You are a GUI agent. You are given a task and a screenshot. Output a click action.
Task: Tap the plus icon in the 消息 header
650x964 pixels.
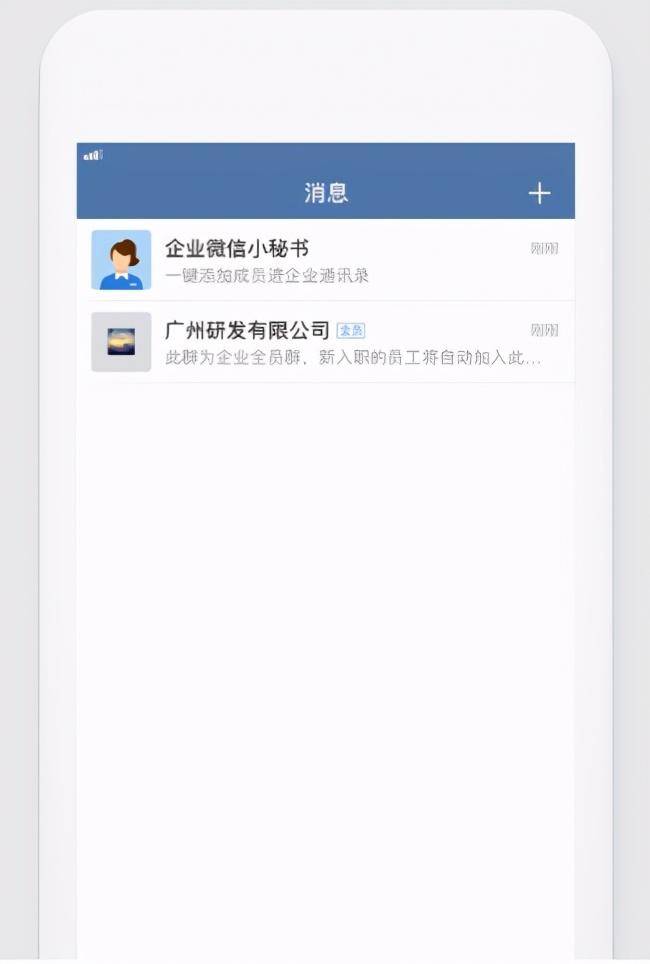(x=539, y=193)
